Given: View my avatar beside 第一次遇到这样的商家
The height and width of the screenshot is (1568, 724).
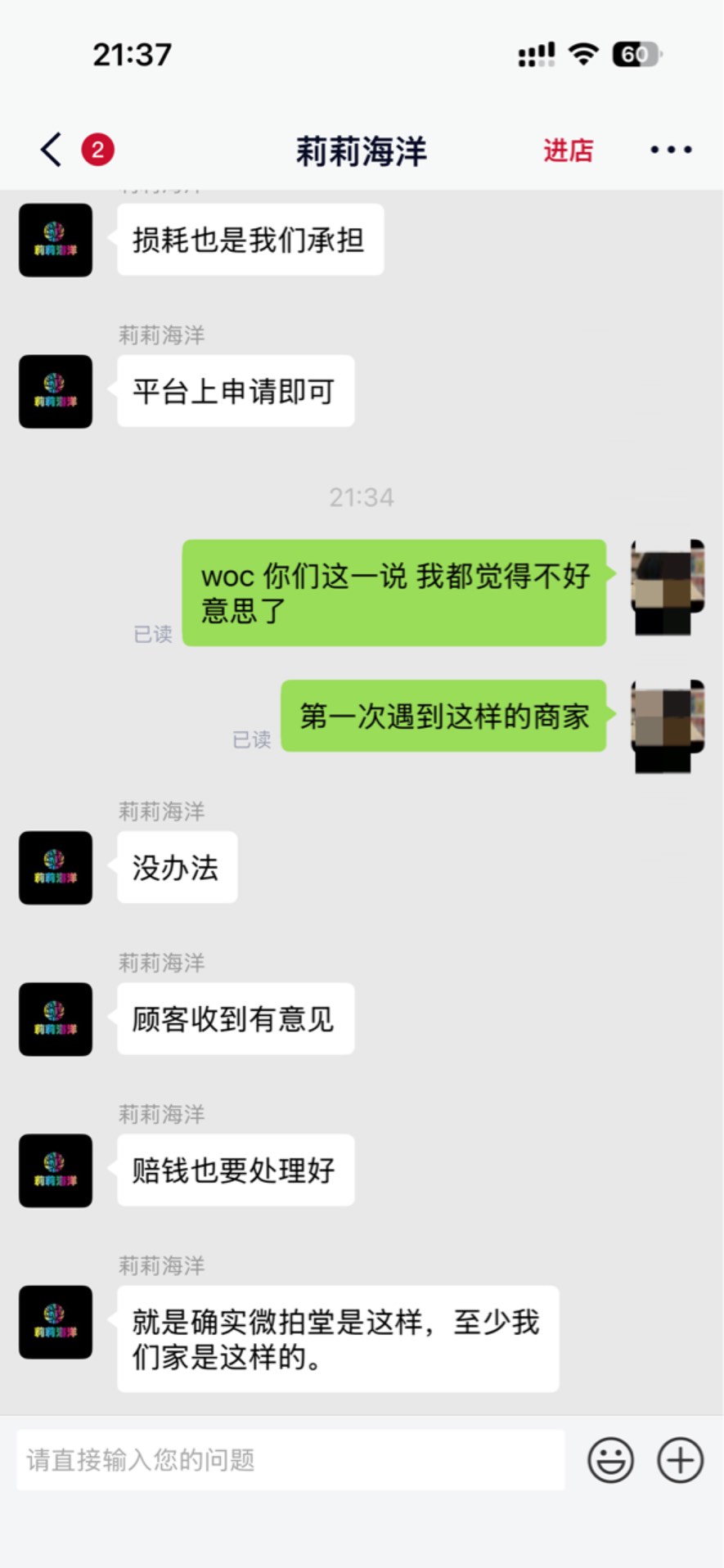Looking at the screenshot, I should click(668, 725).
